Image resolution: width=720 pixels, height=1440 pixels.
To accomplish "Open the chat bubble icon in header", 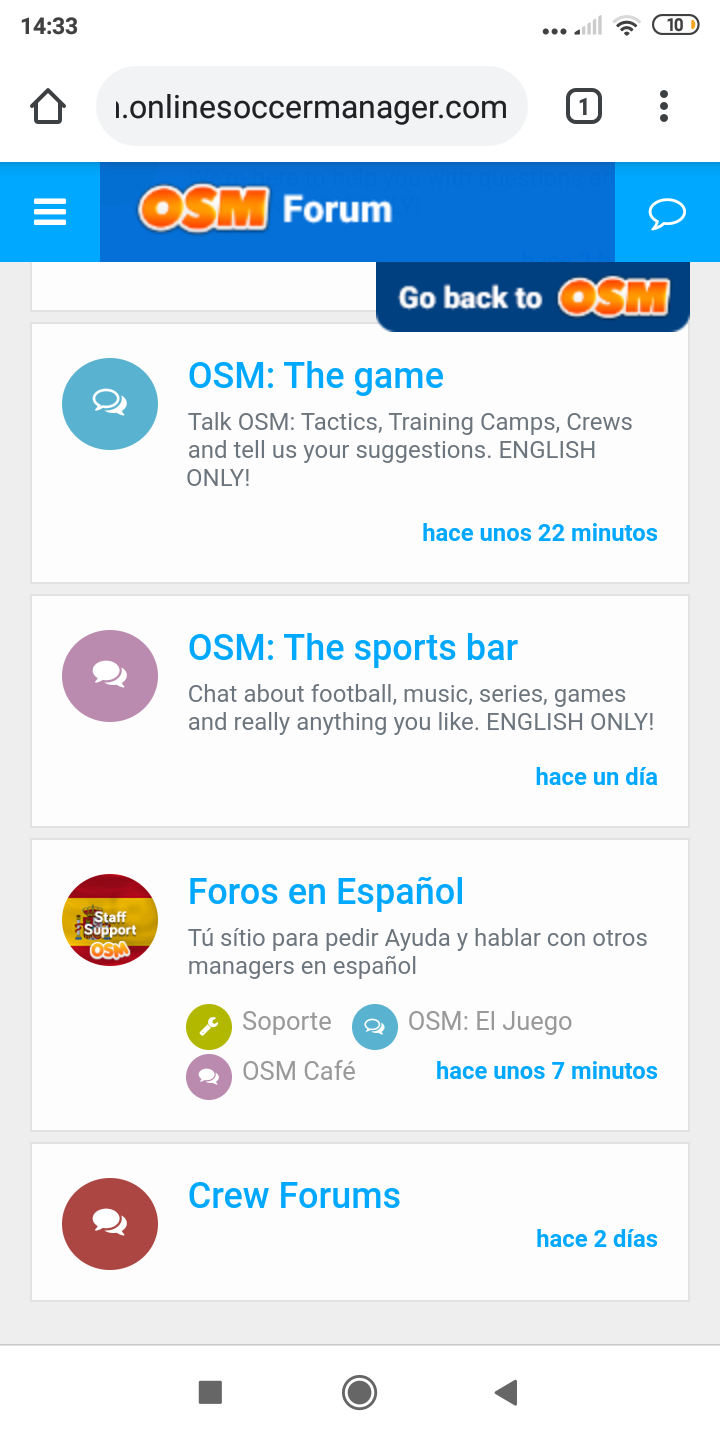I will pyautogui.click(x=667, y=213).
